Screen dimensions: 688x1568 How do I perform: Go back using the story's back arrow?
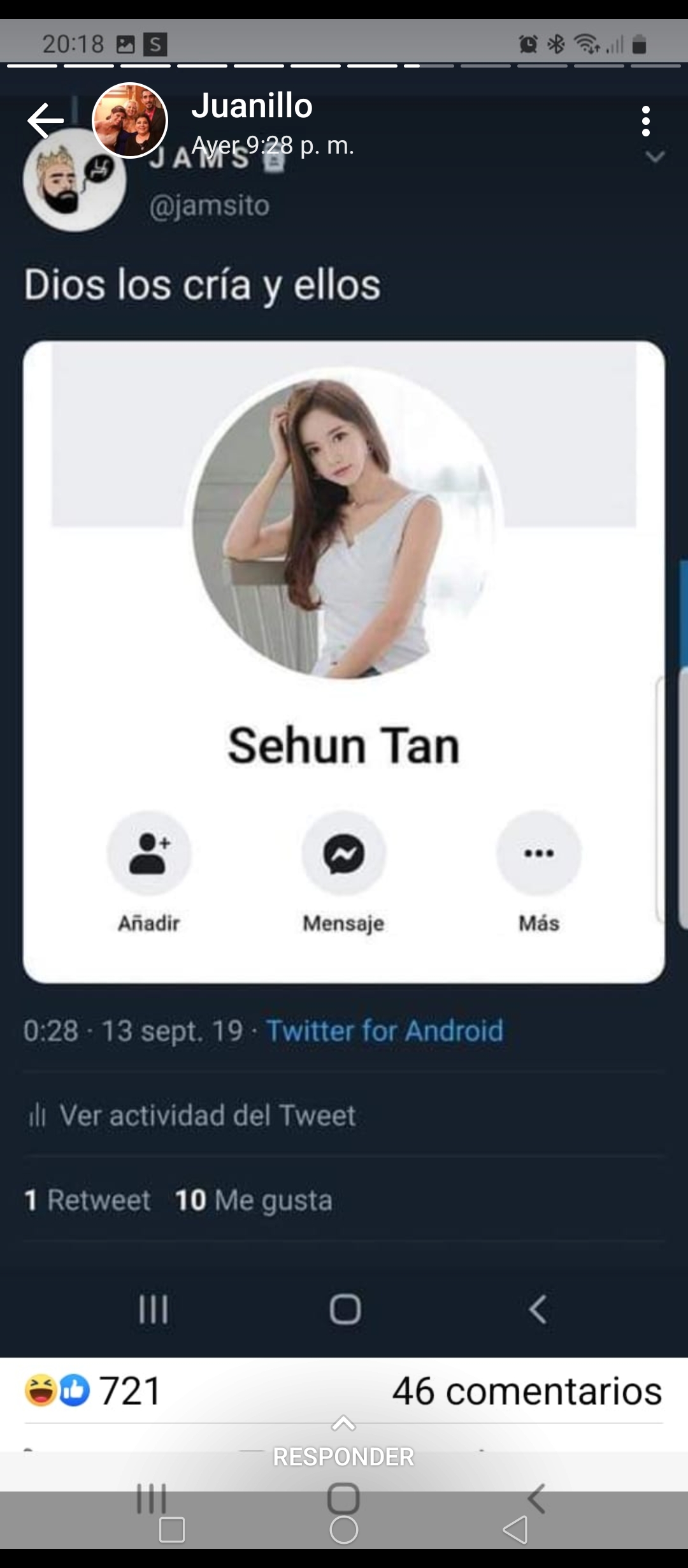[45, 120]
